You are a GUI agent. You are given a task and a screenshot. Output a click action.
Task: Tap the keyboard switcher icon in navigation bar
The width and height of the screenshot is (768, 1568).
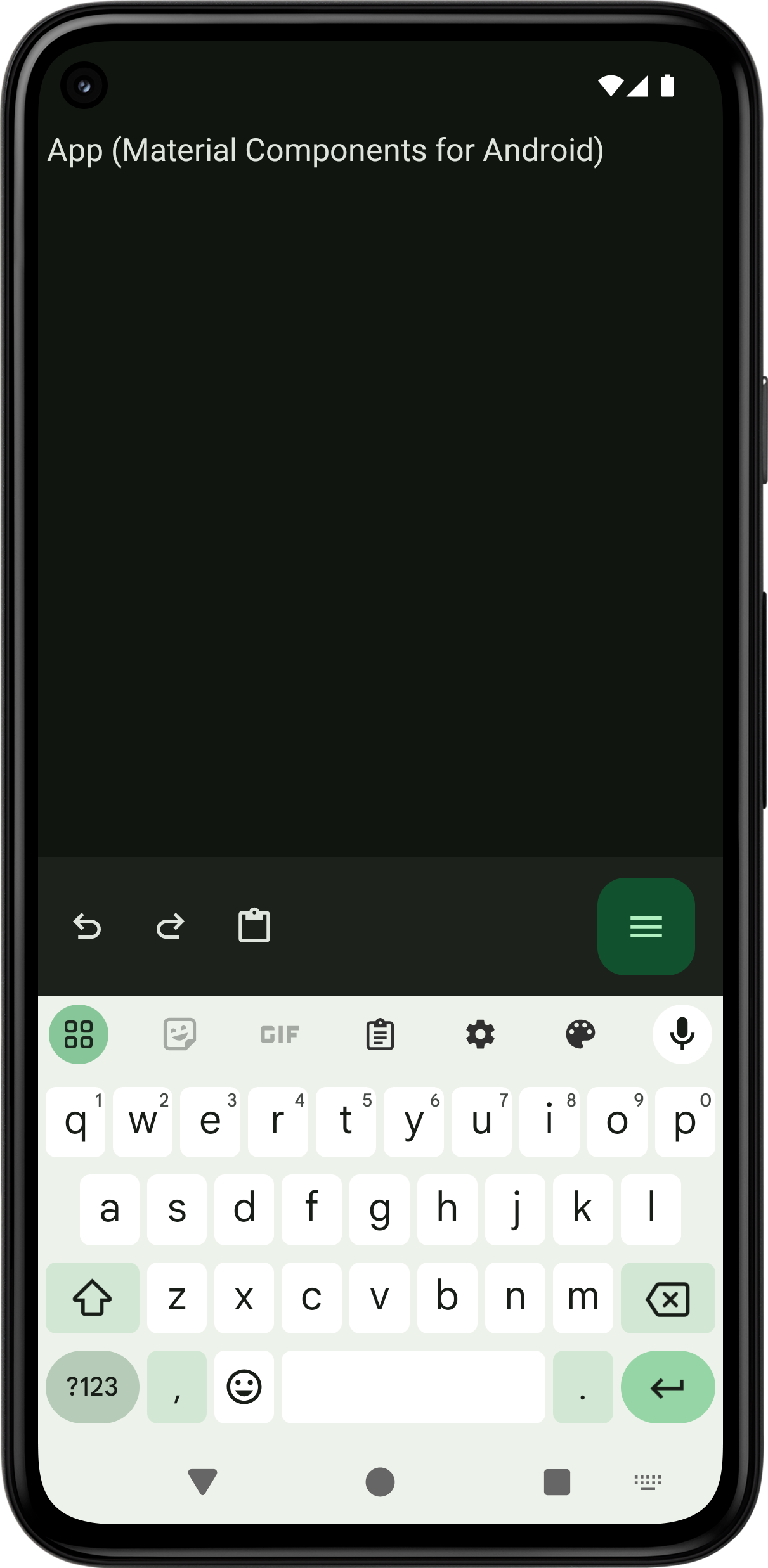pyautogui.click(x=648, y=1482)
